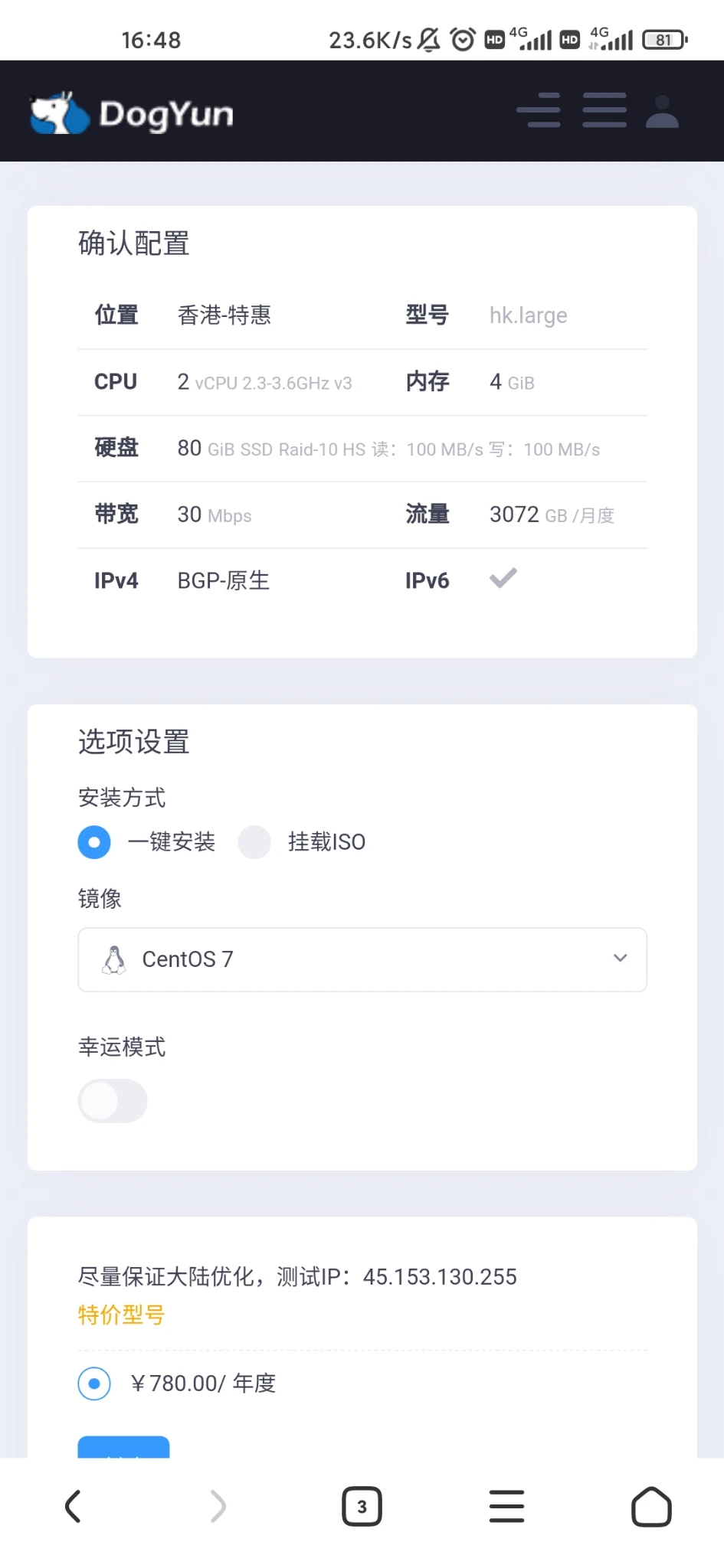Open the user account icon

662,111
